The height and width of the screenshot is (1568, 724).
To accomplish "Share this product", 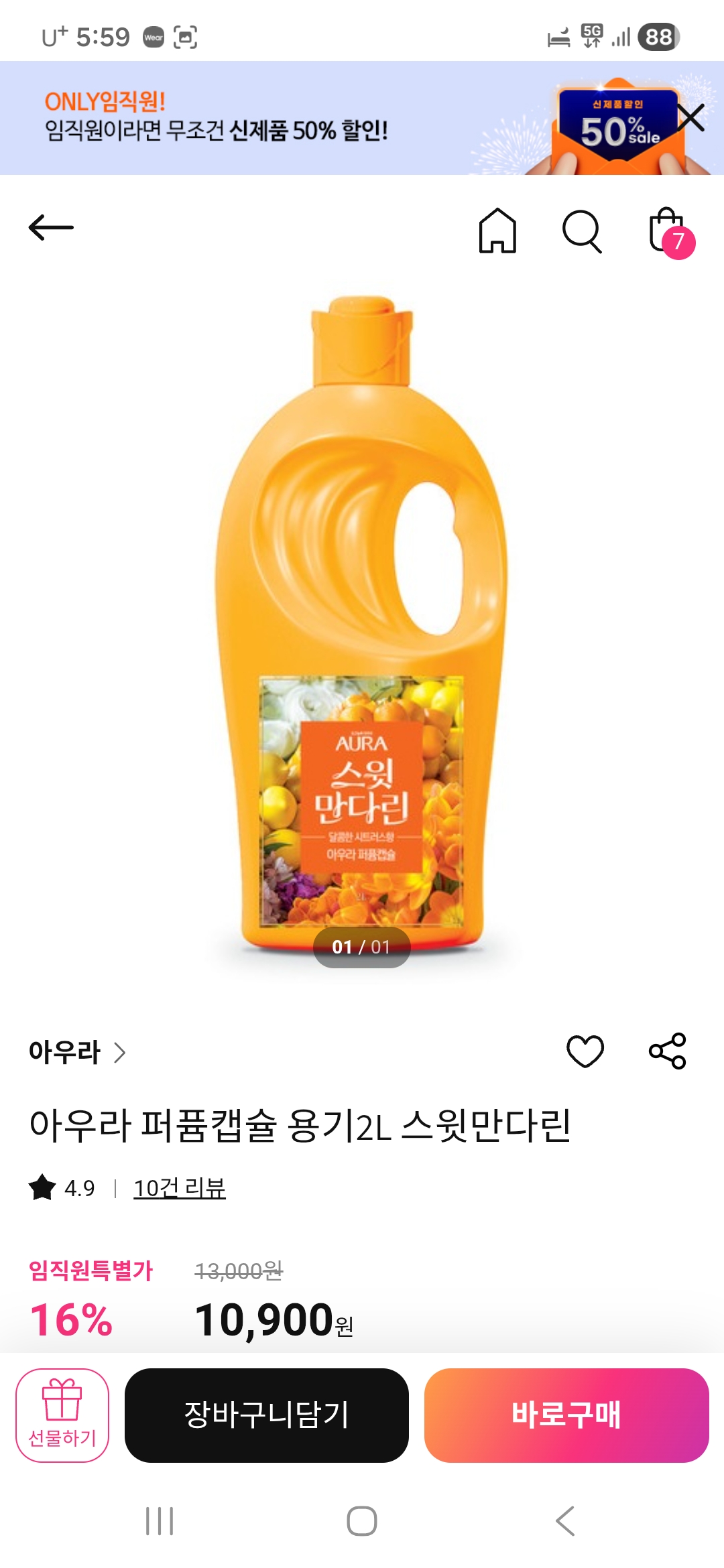I will coord(667,1051).
